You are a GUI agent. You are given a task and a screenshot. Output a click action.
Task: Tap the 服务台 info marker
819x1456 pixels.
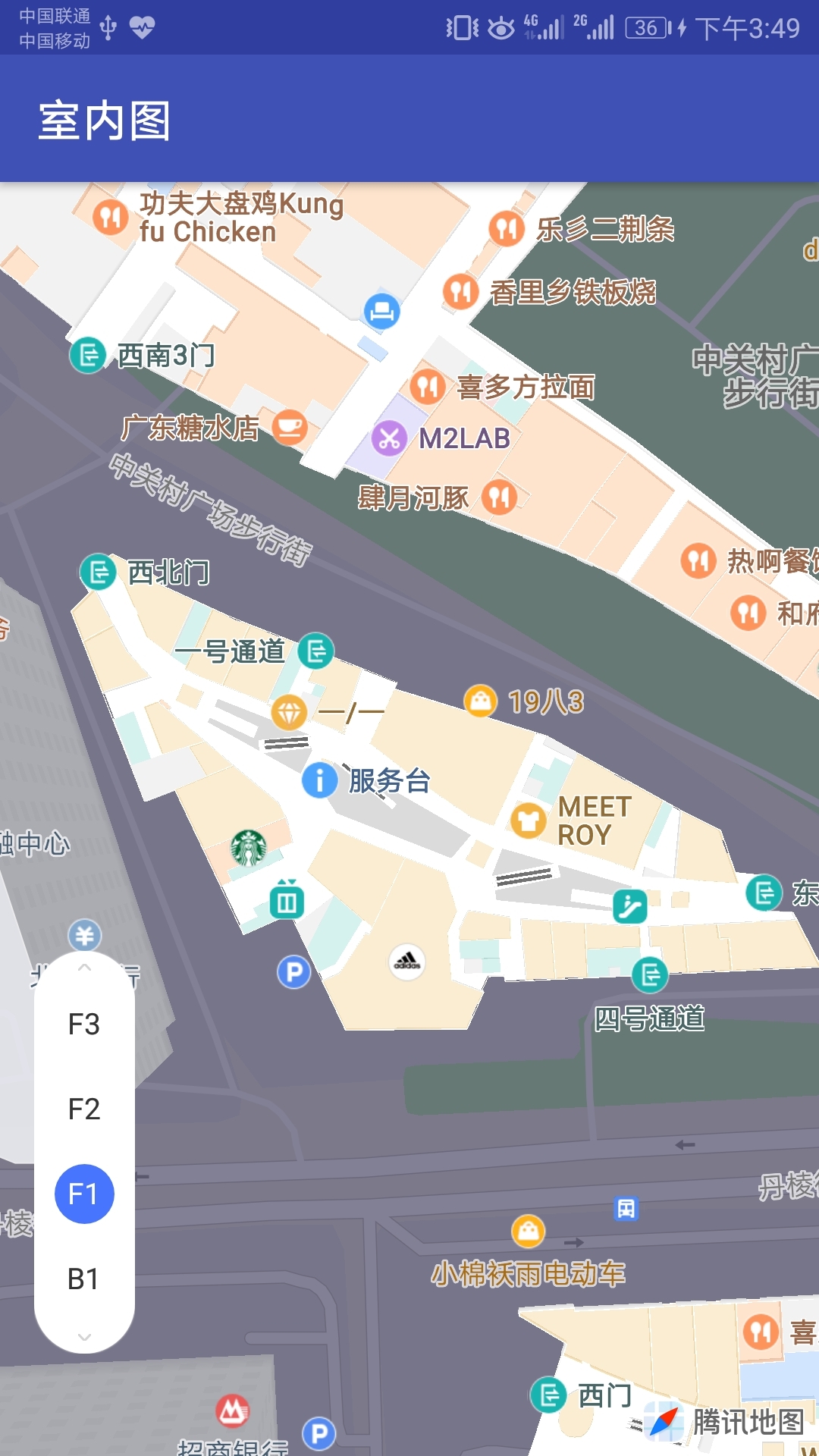(320, 780)
